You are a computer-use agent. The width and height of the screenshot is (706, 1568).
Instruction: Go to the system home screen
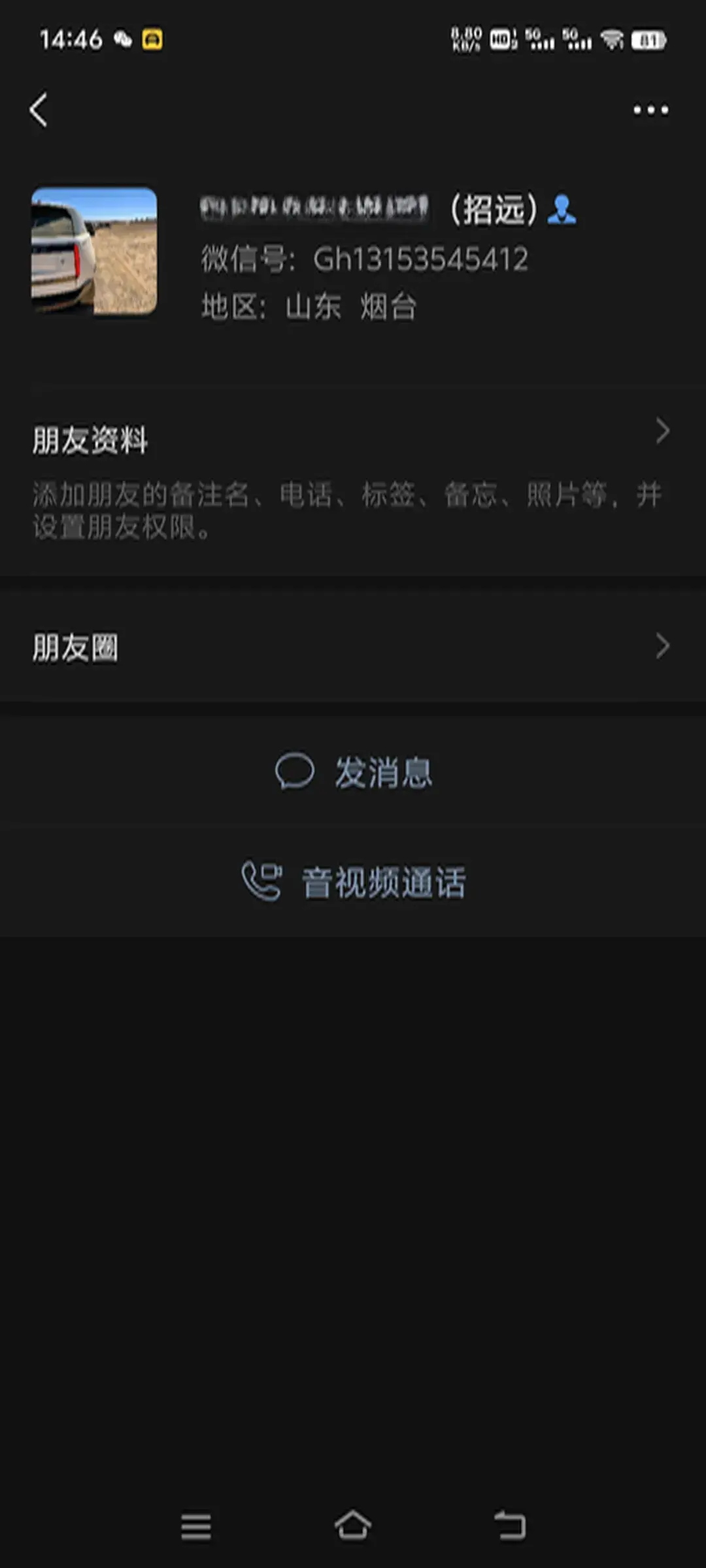[x=353, y=1526]
